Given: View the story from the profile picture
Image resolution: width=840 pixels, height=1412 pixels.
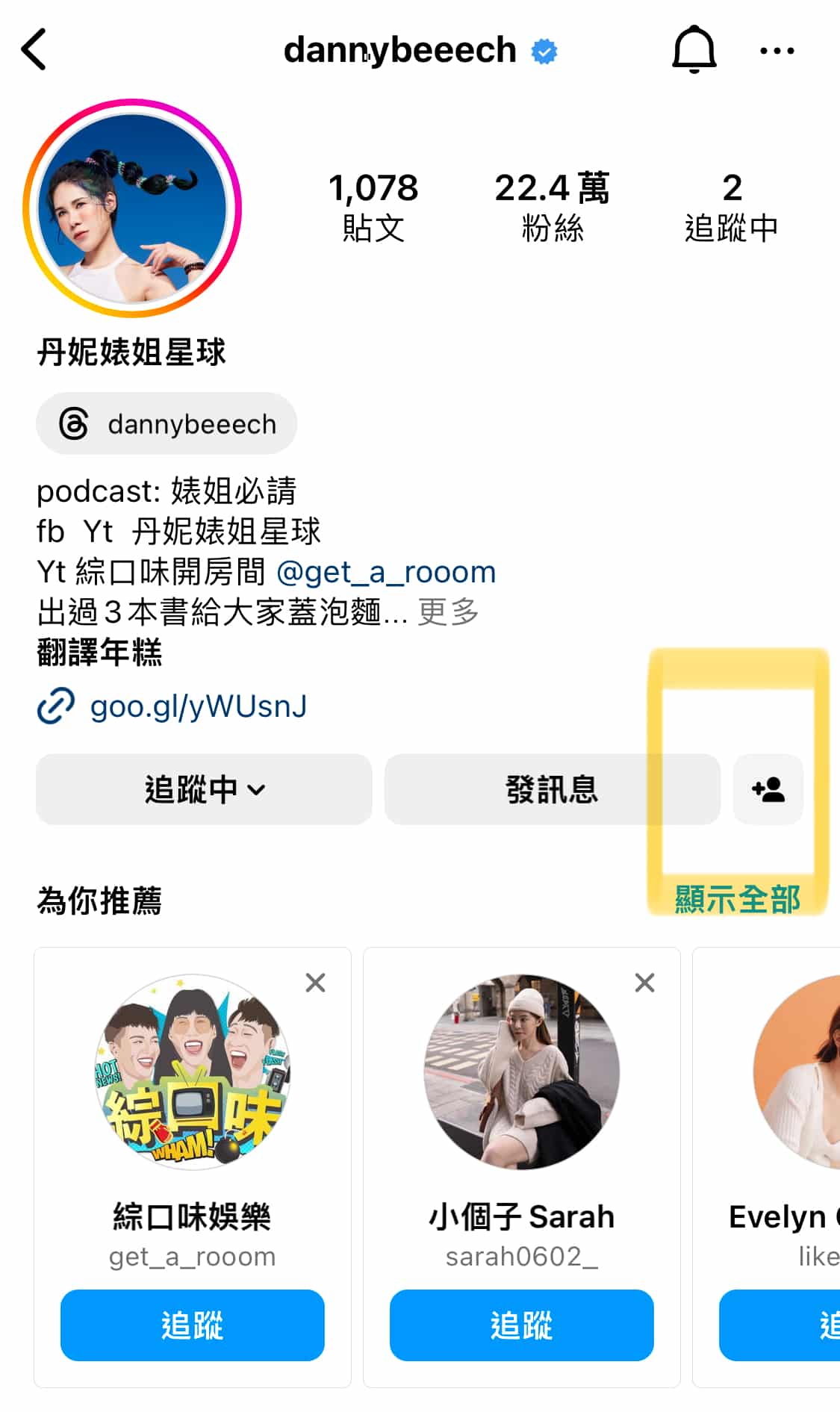Looking at the screenshot, I should coord(132,208).
